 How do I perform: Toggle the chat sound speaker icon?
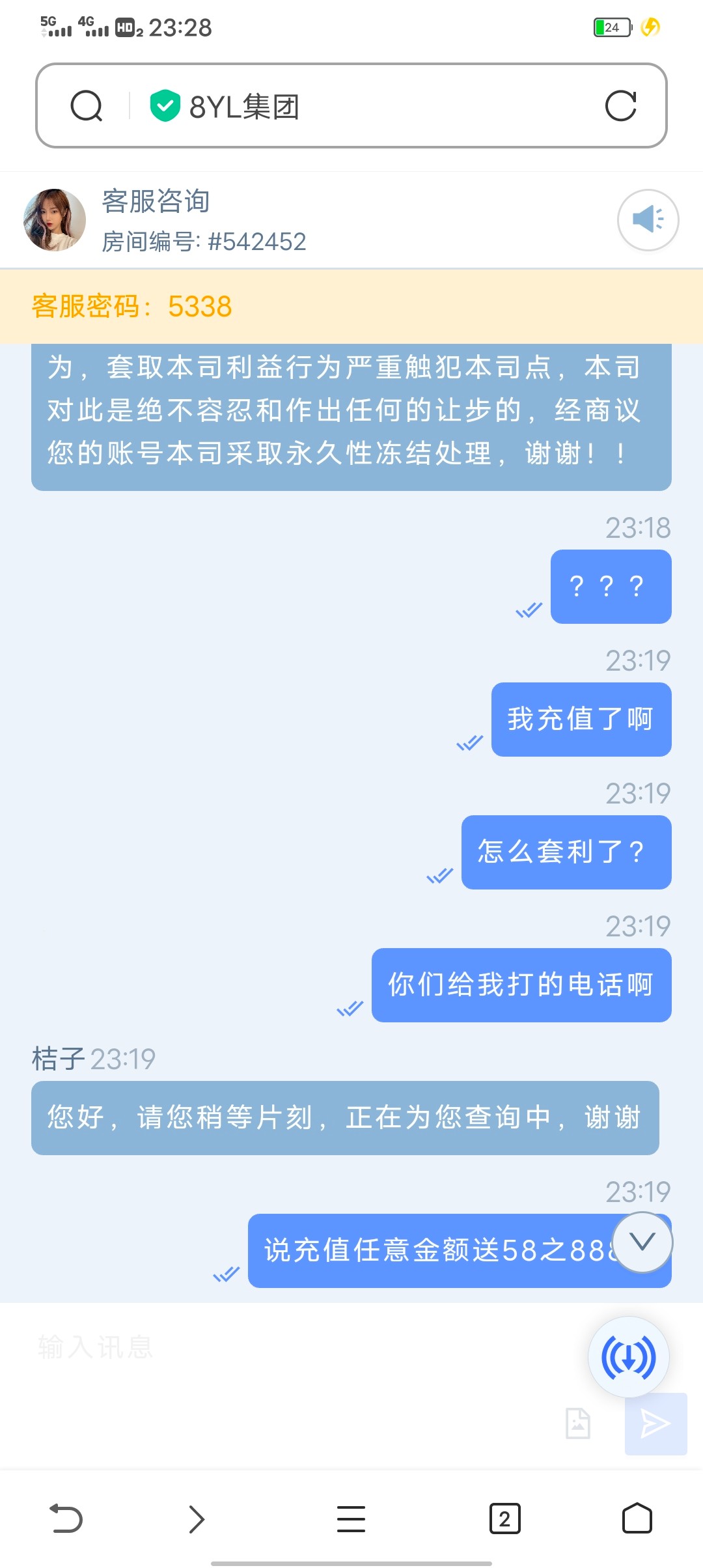click(648, 220)
